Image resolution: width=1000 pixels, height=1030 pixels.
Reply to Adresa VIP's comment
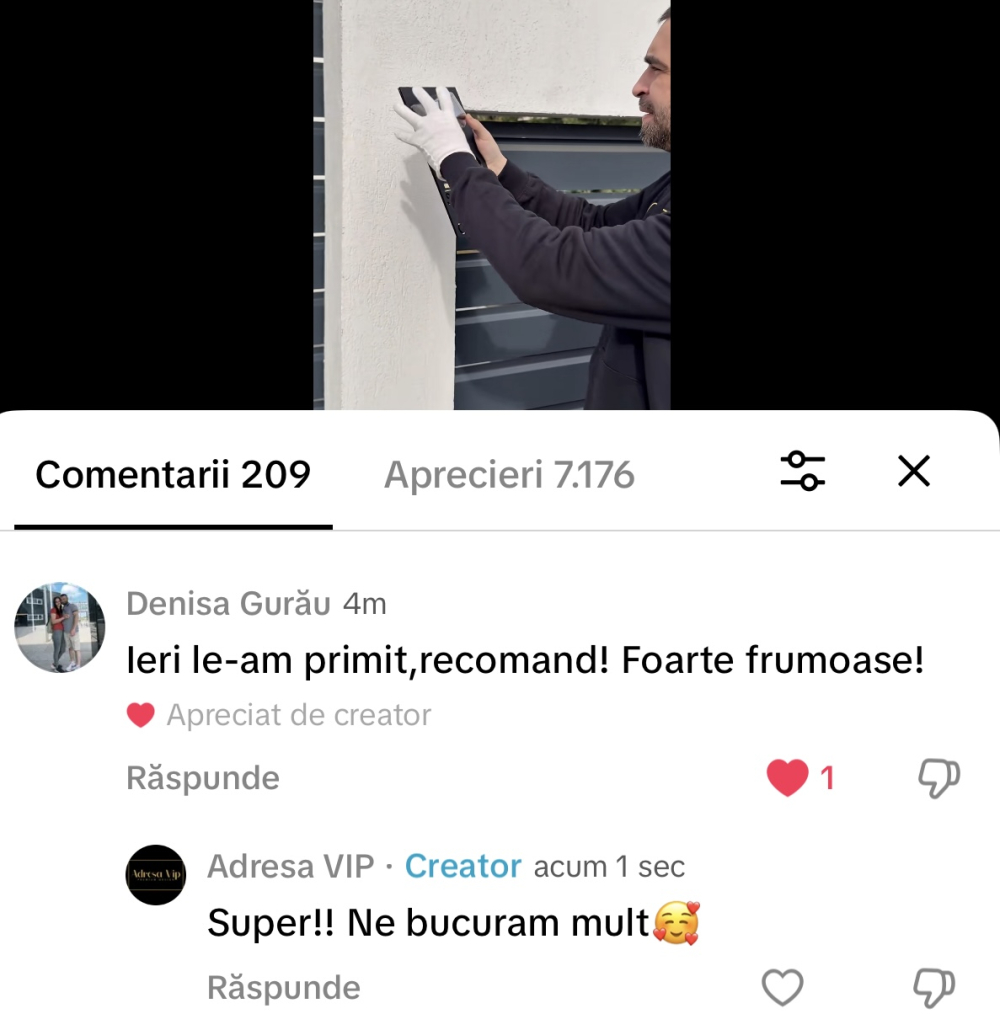(x=283, y=988)
